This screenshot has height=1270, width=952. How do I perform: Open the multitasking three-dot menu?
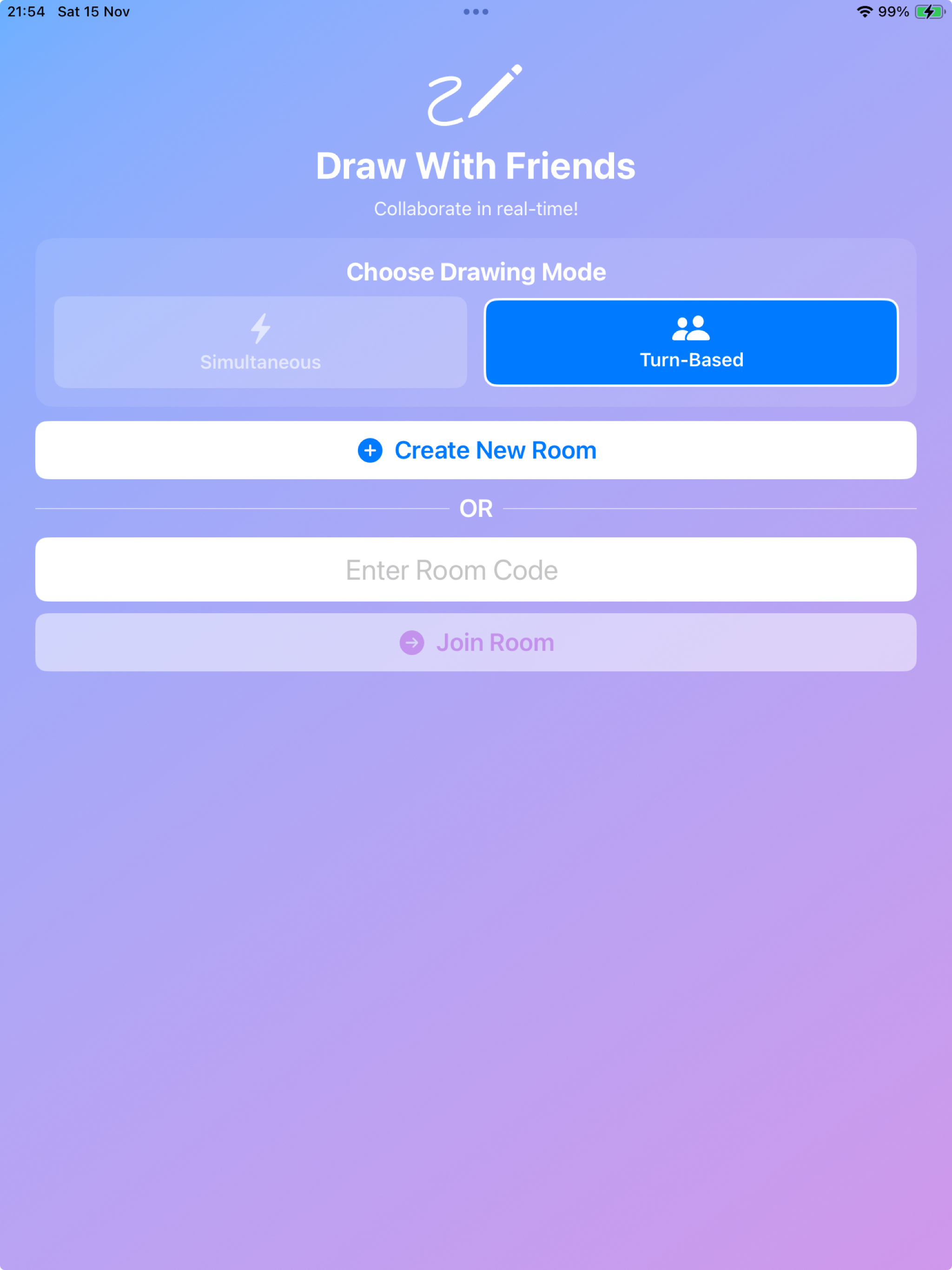point(476,12)
